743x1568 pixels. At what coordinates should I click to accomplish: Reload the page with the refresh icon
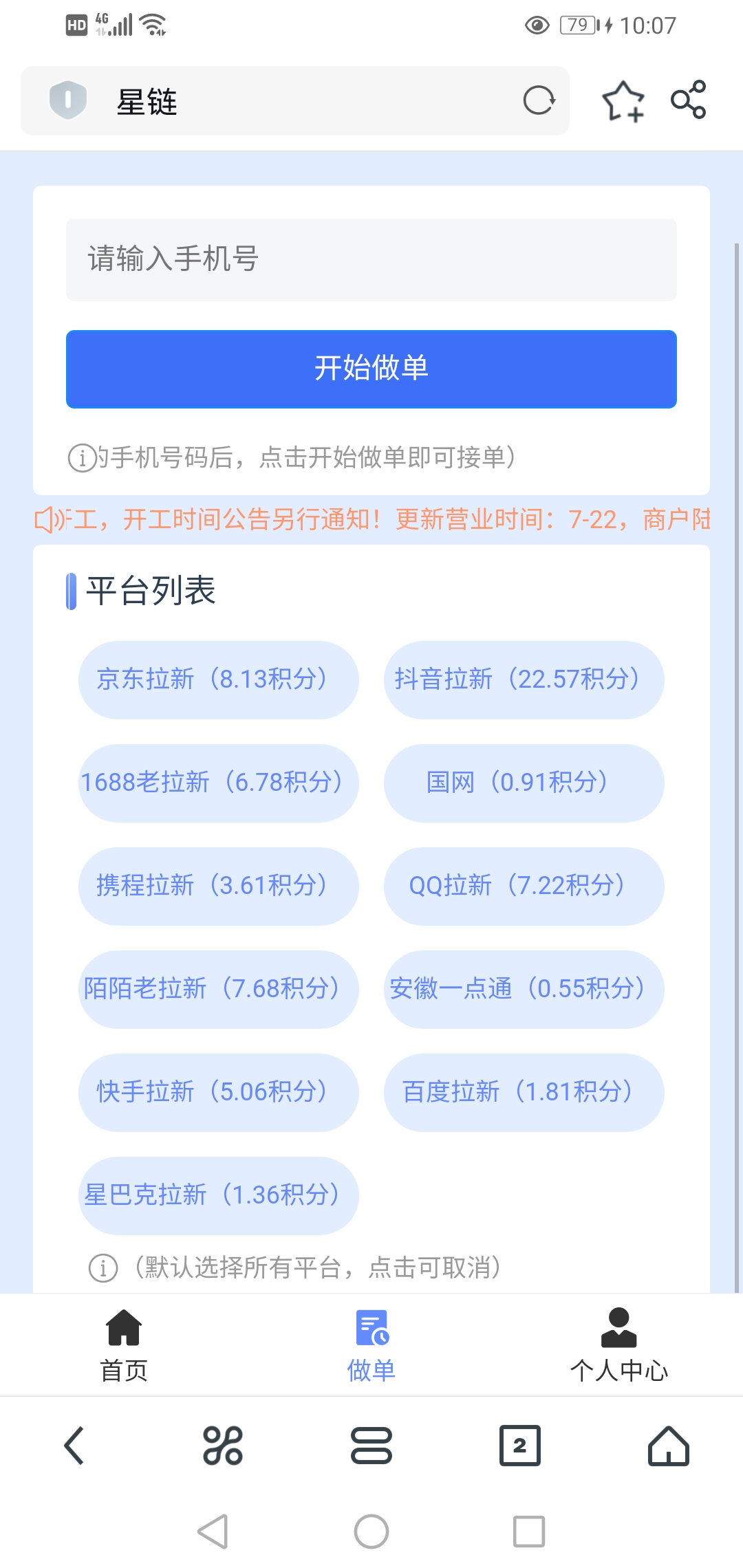539,101
